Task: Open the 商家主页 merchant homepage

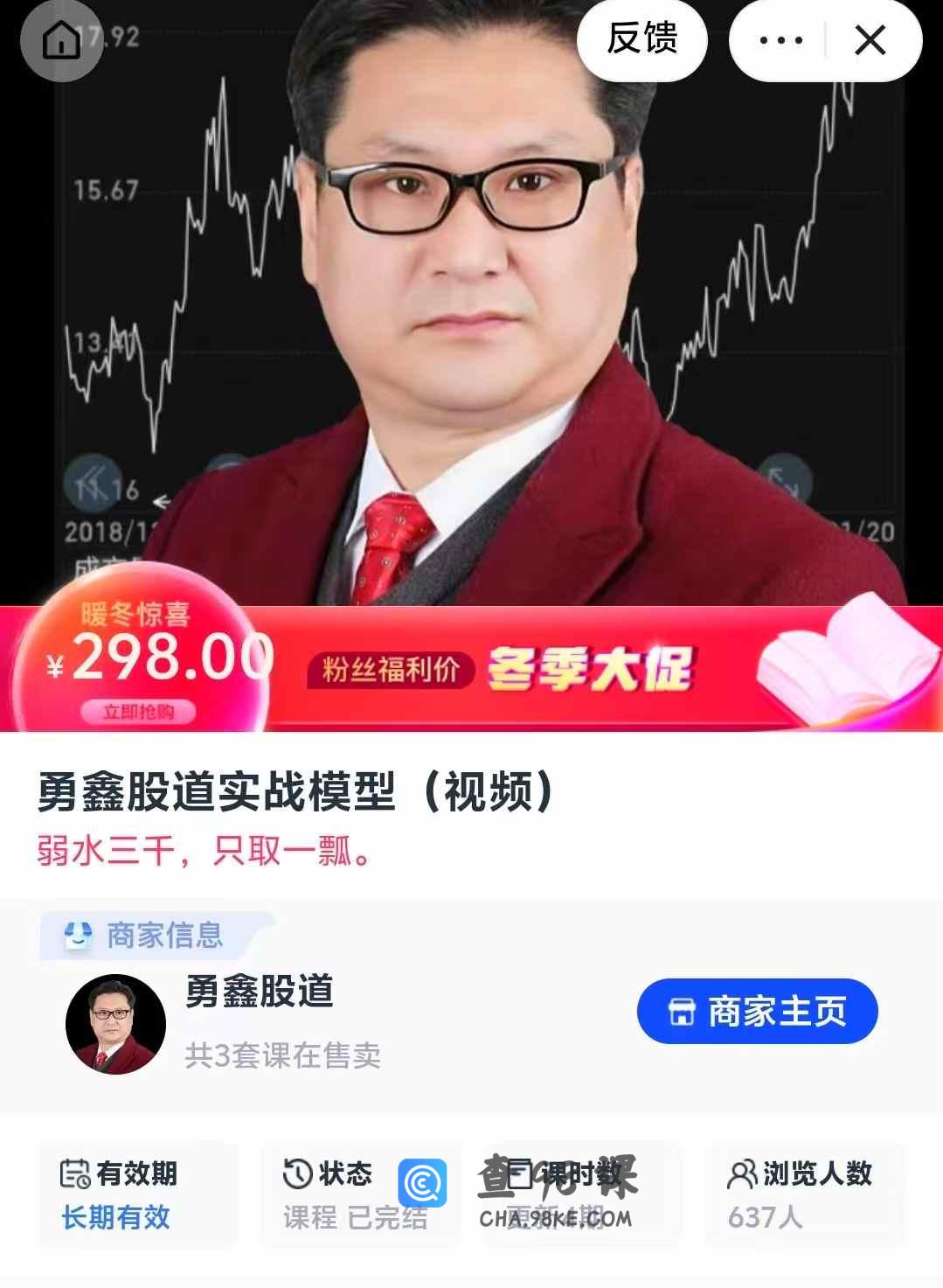Action: [757, 1011]
